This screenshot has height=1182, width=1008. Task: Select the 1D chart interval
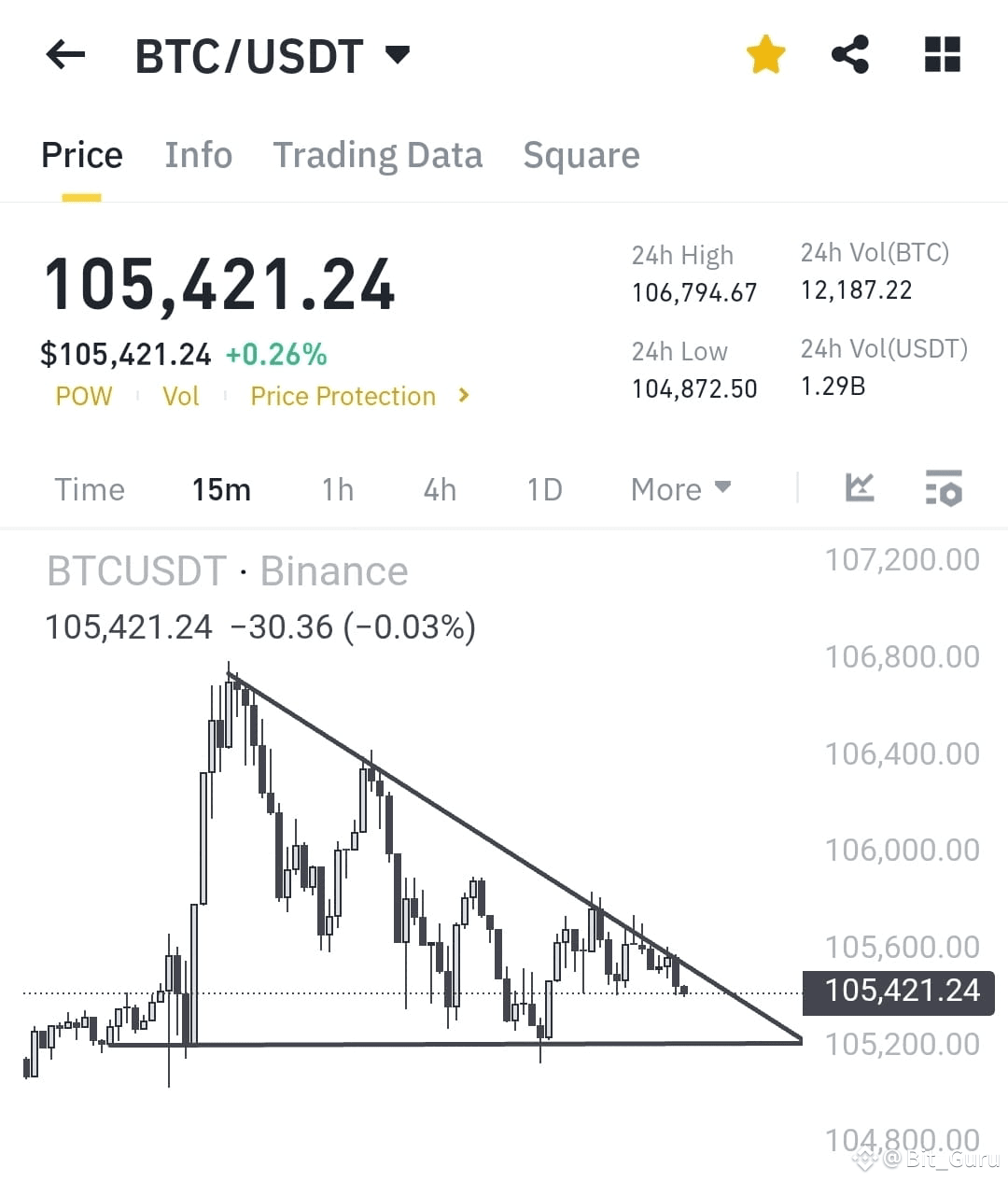(x=544, y=489)
